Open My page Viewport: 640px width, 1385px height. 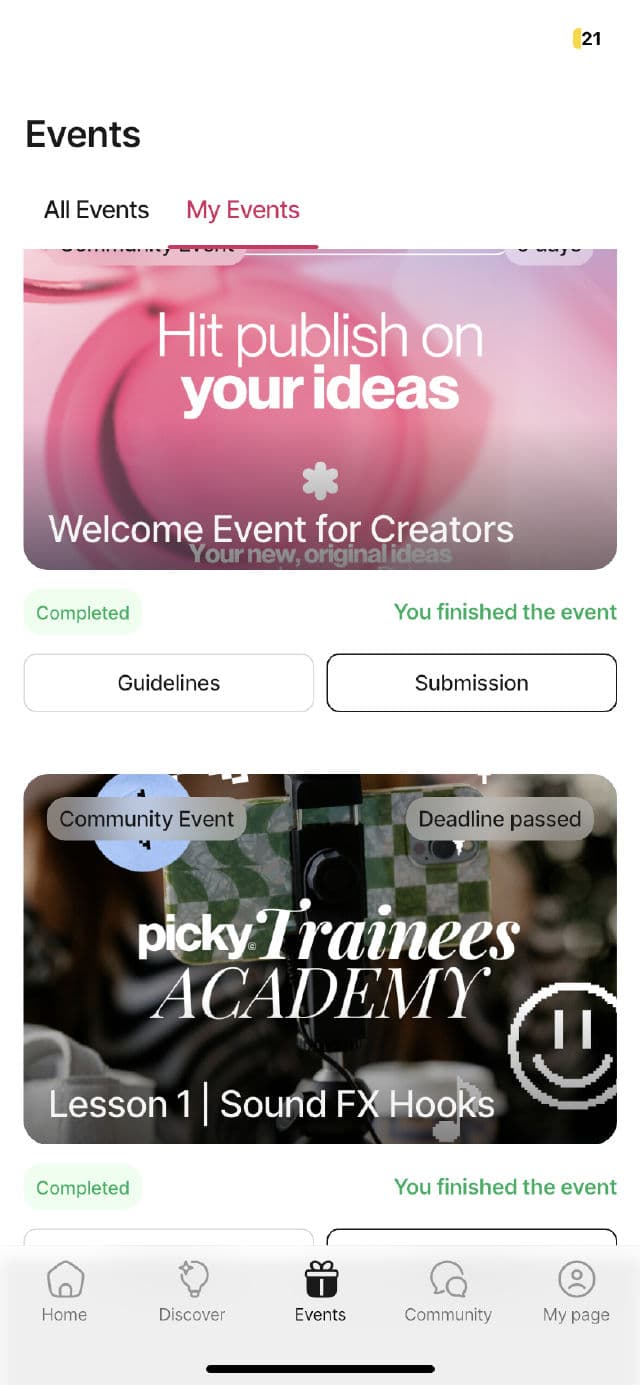tap(576, 1291)
